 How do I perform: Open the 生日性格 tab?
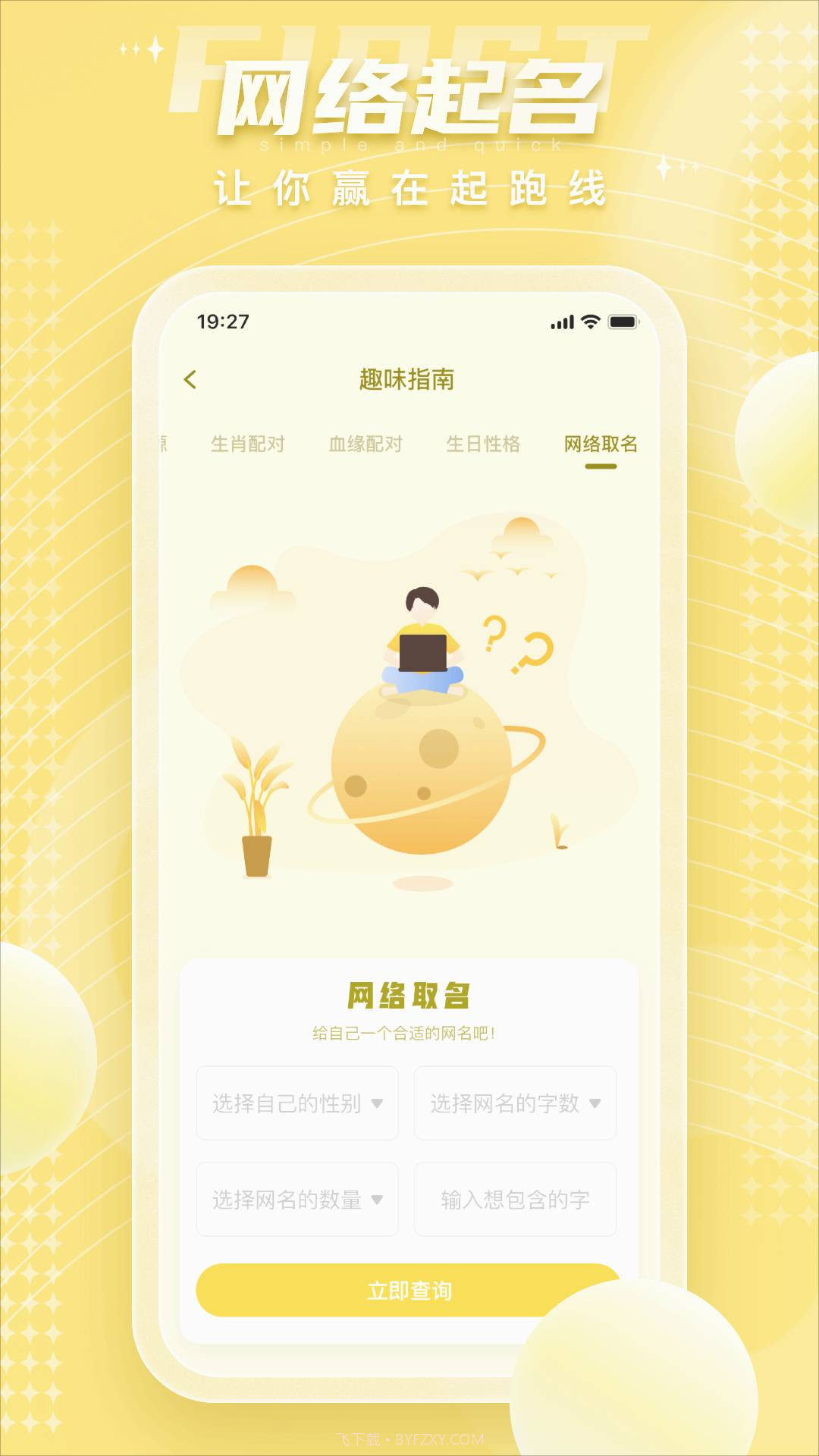(485, 446)
